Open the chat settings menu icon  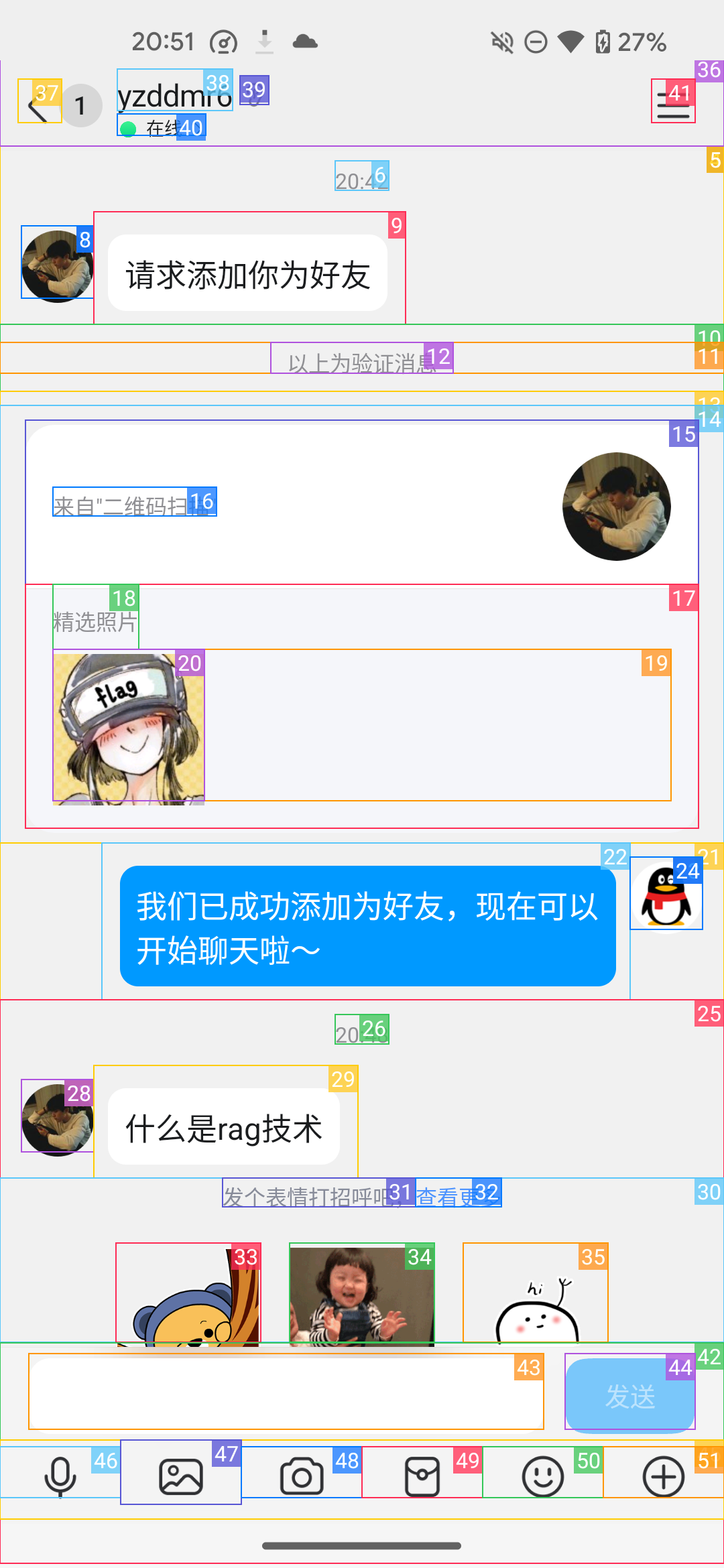pyautogui.click(x=673, y=102)
